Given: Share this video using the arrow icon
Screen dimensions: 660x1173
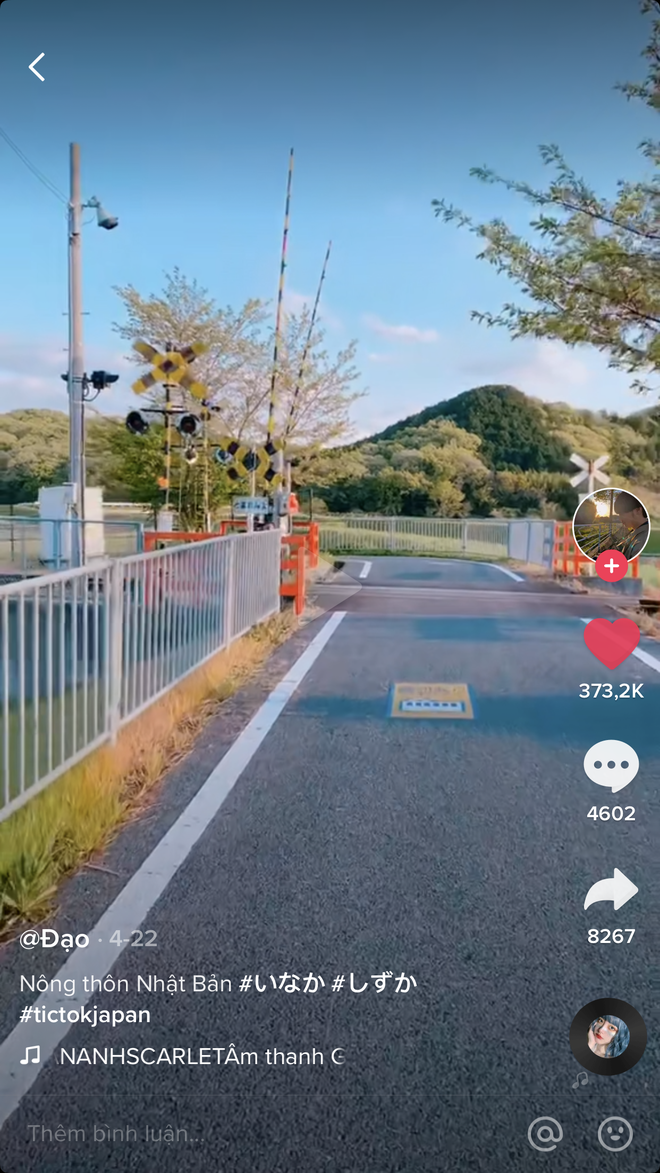Looking at the screenshot, I should (x=611, y=890).
